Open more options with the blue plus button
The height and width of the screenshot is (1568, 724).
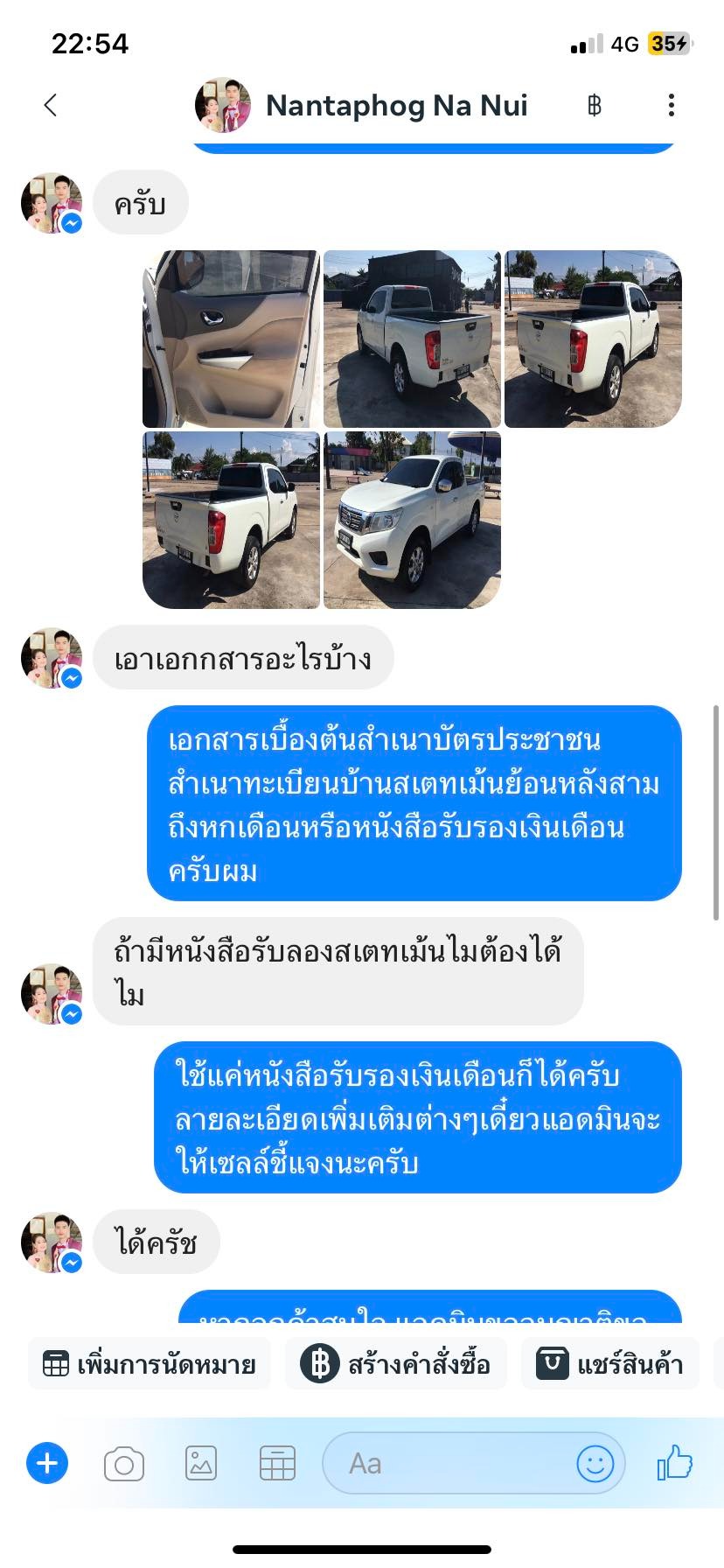point(47,1463)
